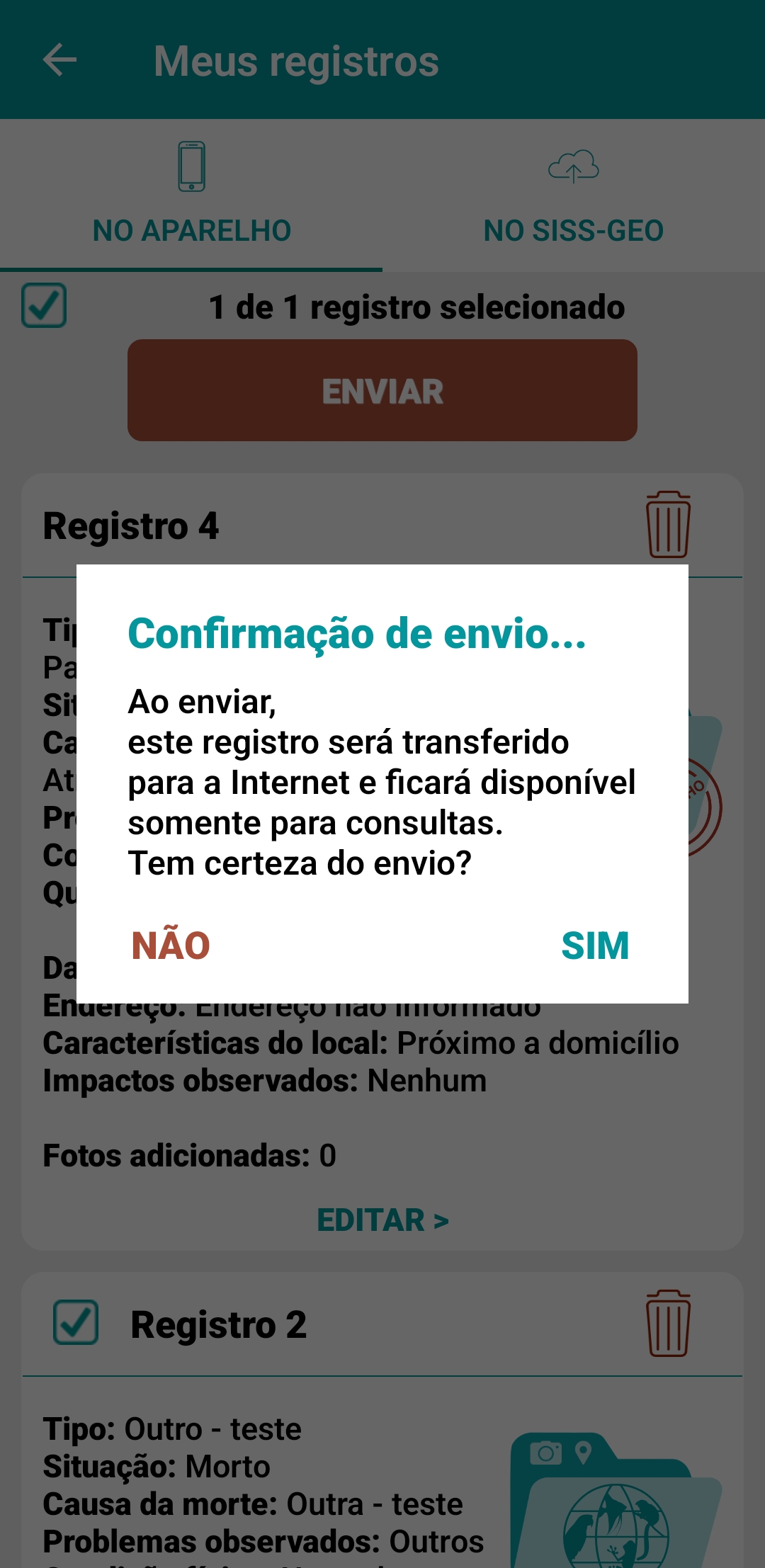
Task: Select the phone icon above NO APARELHO
Action: (x=191, y=166)
